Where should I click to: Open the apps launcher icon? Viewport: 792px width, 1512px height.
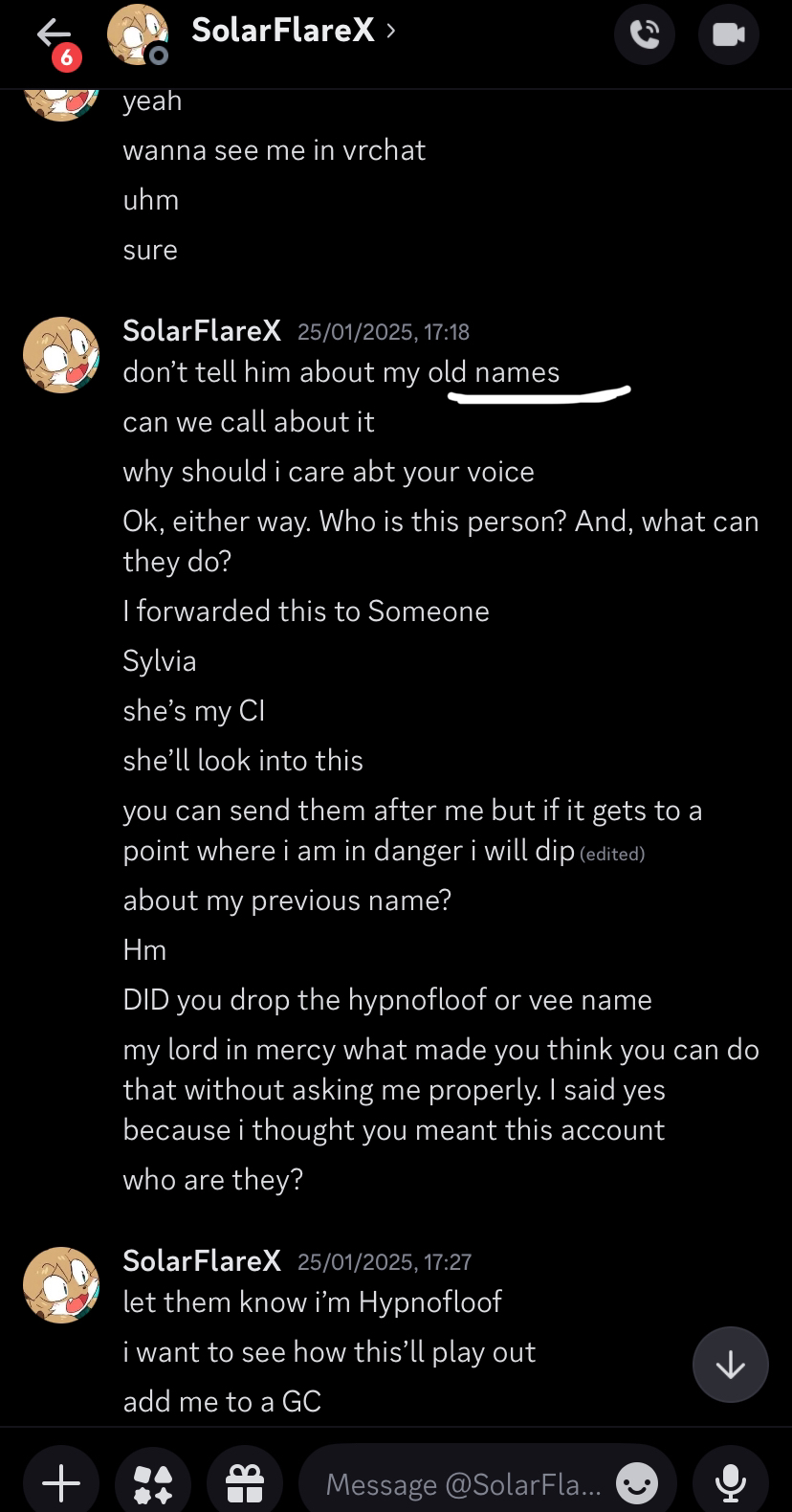[x=153, y=1483]
